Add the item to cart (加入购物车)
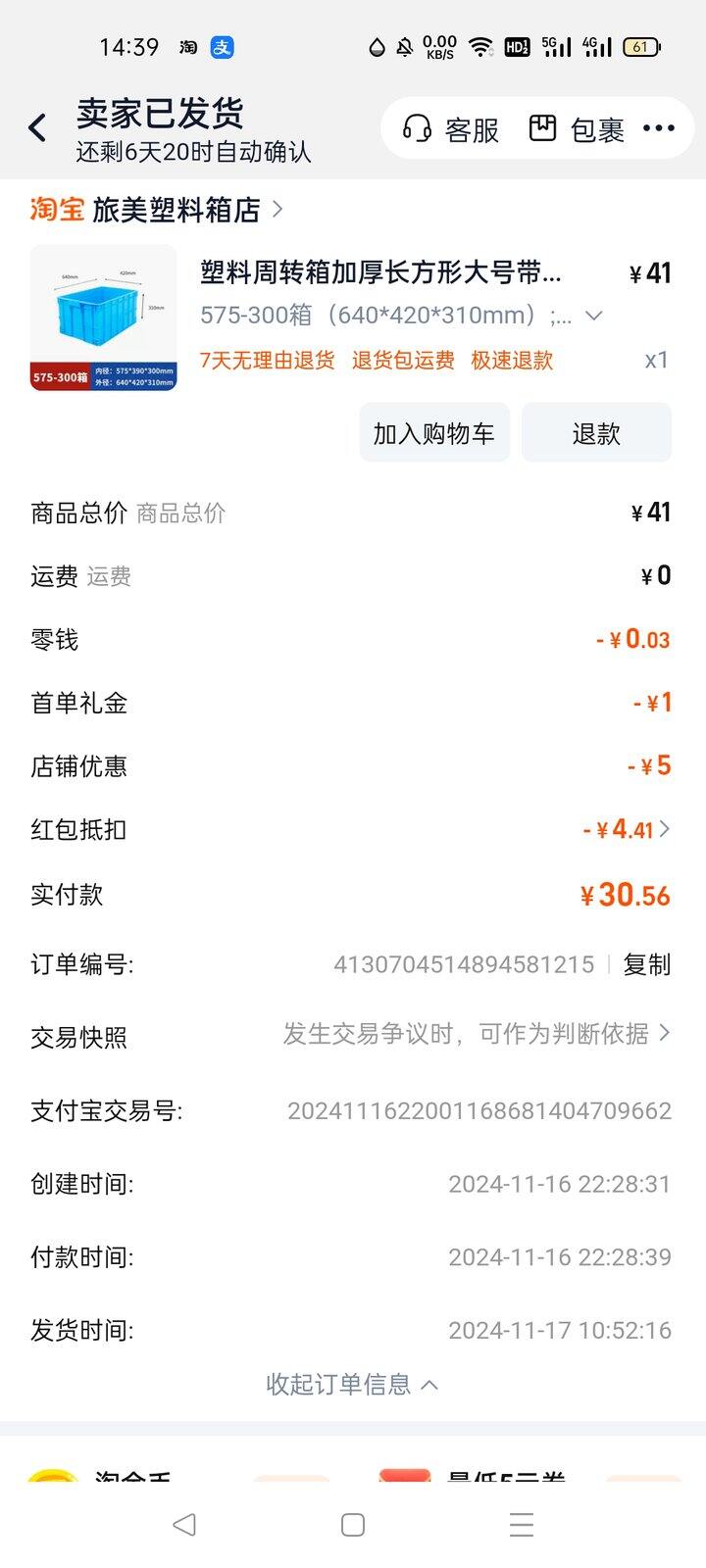Viewport: 706px width, 1568px height. [x=433, y=433]
